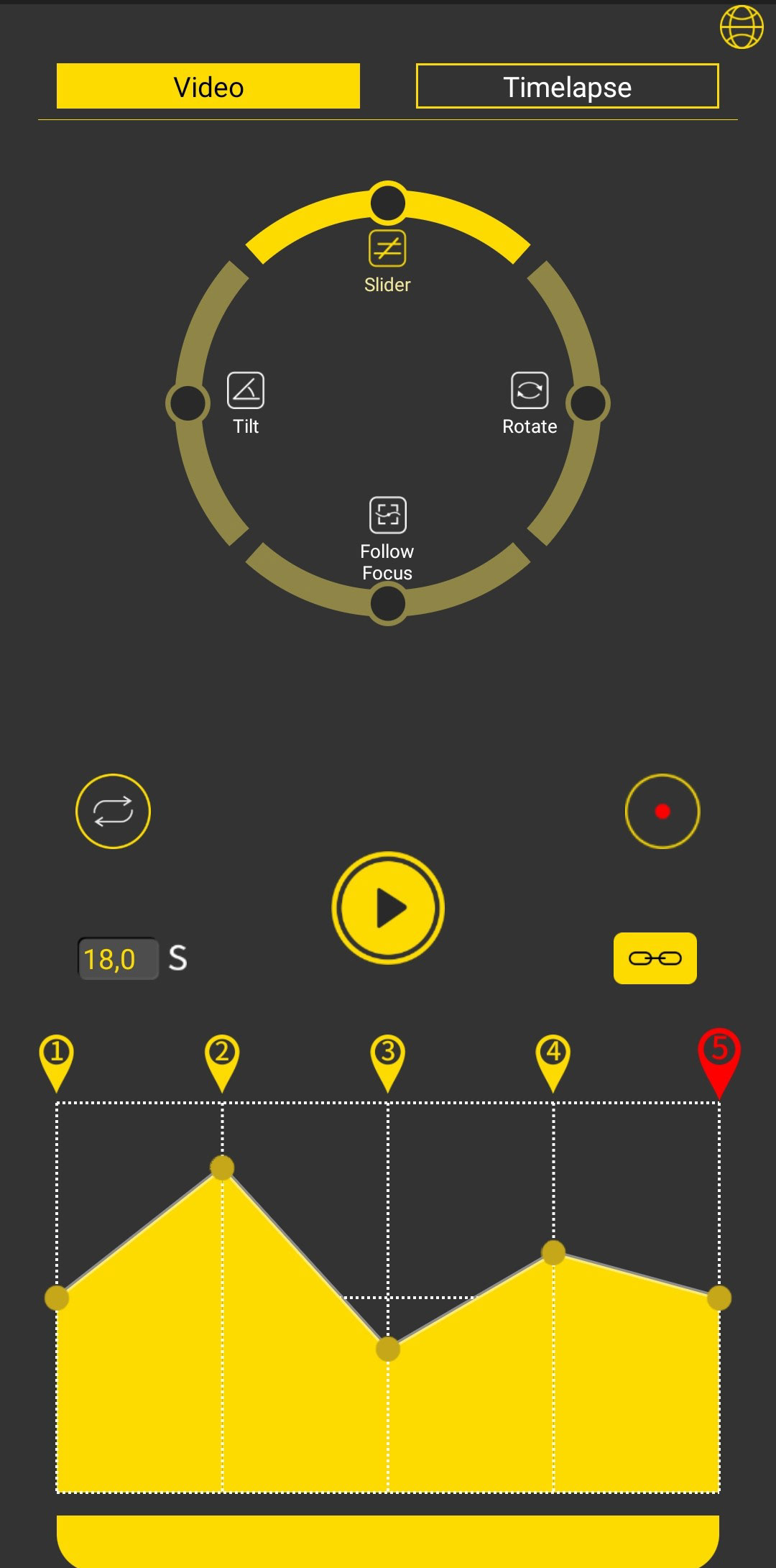Open the globe language icon
The width and height of the screenshot is (776, 1568).
coord(742,27)
